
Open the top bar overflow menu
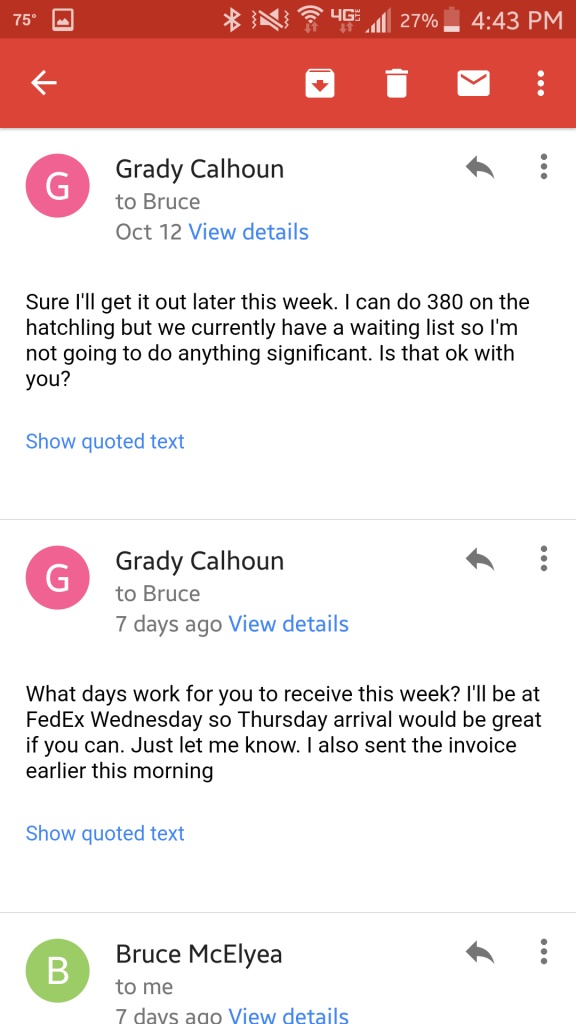(540, 84)
